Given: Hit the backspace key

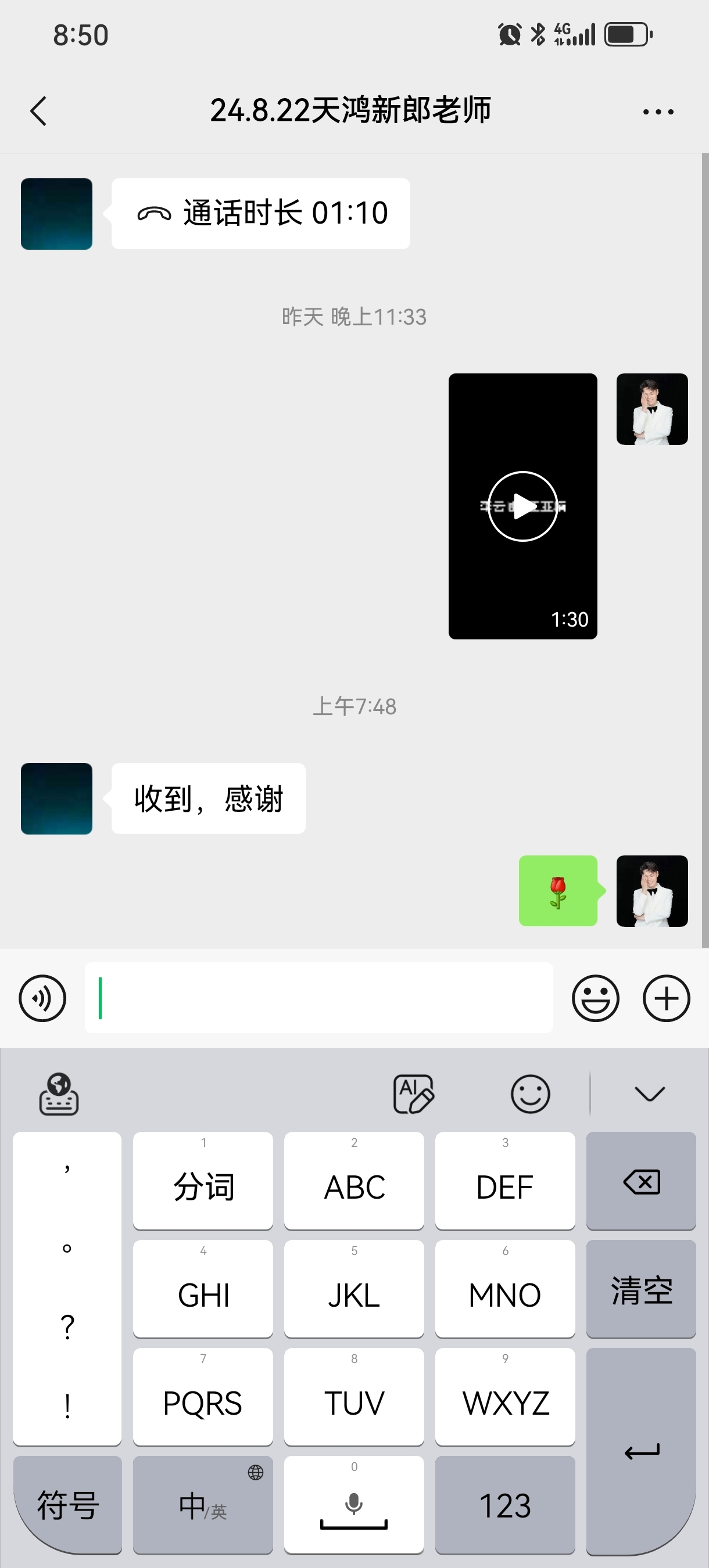Looking at the screenshot, I should pos(641,1182).
